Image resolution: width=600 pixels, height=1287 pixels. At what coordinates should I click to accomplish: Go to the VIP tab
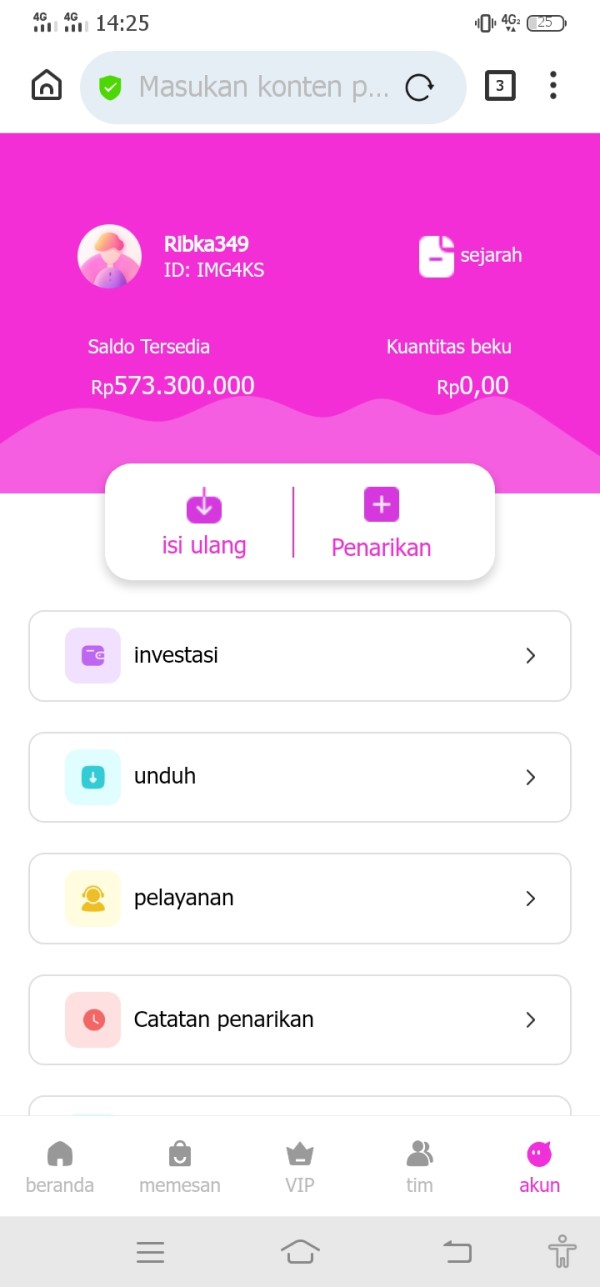tap(300, 1167)
